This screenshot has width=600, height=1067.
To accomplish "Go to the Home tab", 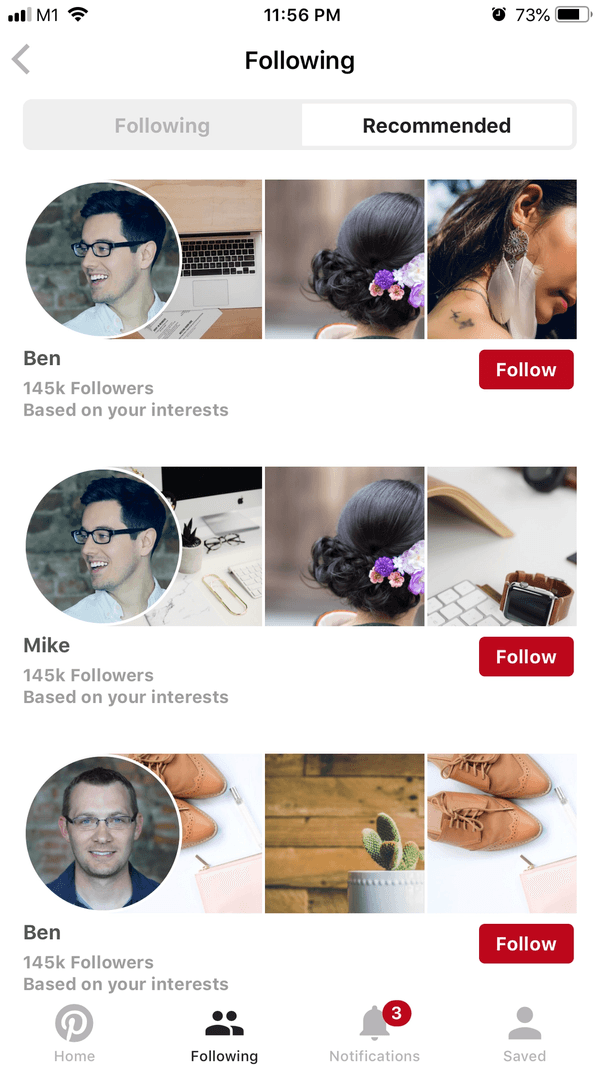I will [75, 1033].
